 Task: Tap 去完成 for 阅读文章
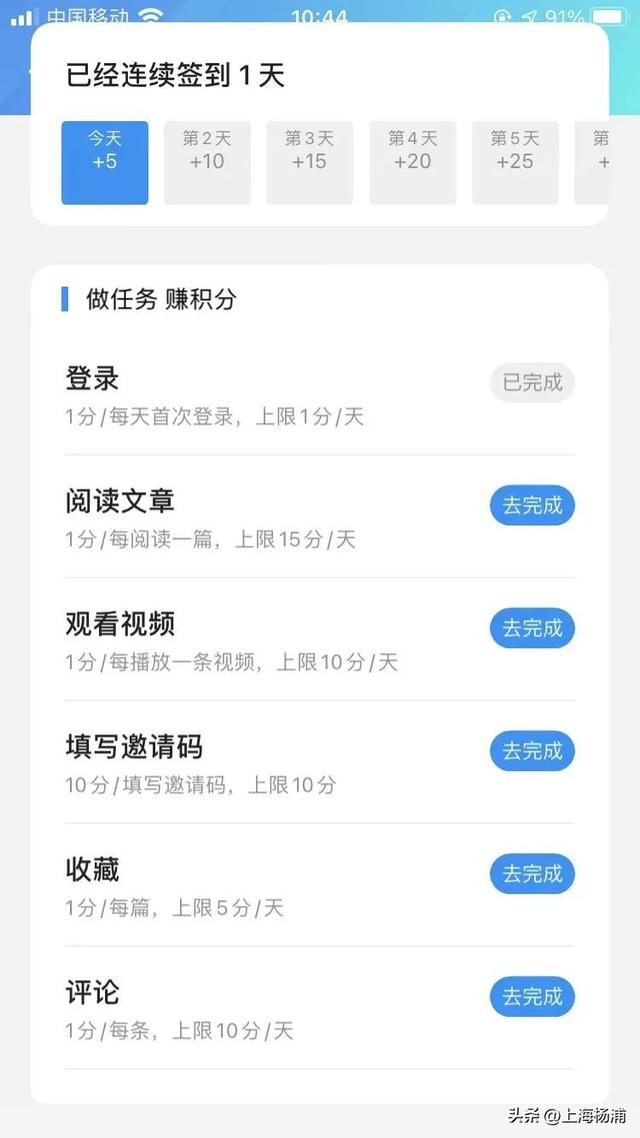[532, 506]
